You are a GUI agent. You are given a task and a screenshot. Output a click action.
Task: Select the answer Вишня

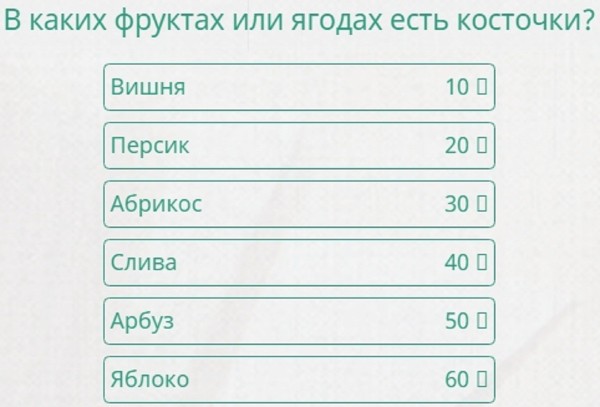[x=299, y=87]
